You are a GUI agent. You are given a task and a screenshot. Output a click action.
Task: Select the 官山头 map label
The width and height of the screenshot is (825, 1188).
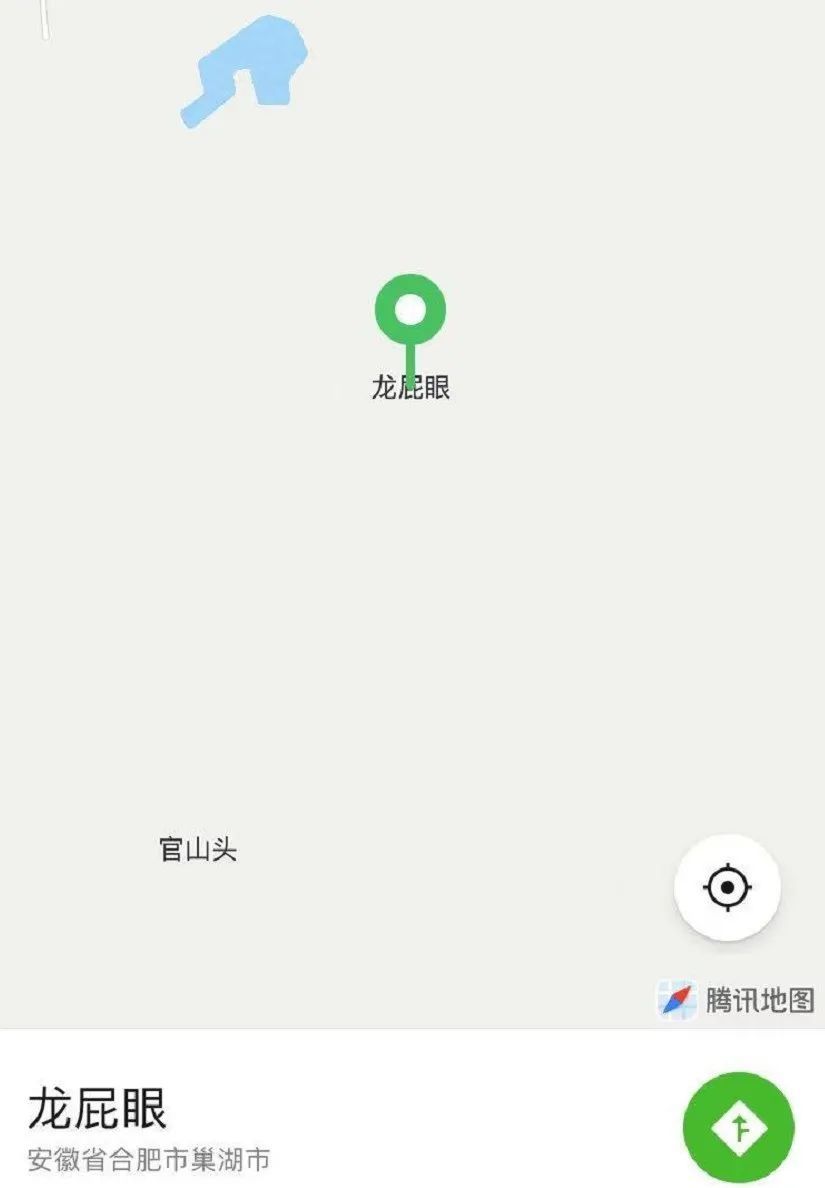click(200, 848)
